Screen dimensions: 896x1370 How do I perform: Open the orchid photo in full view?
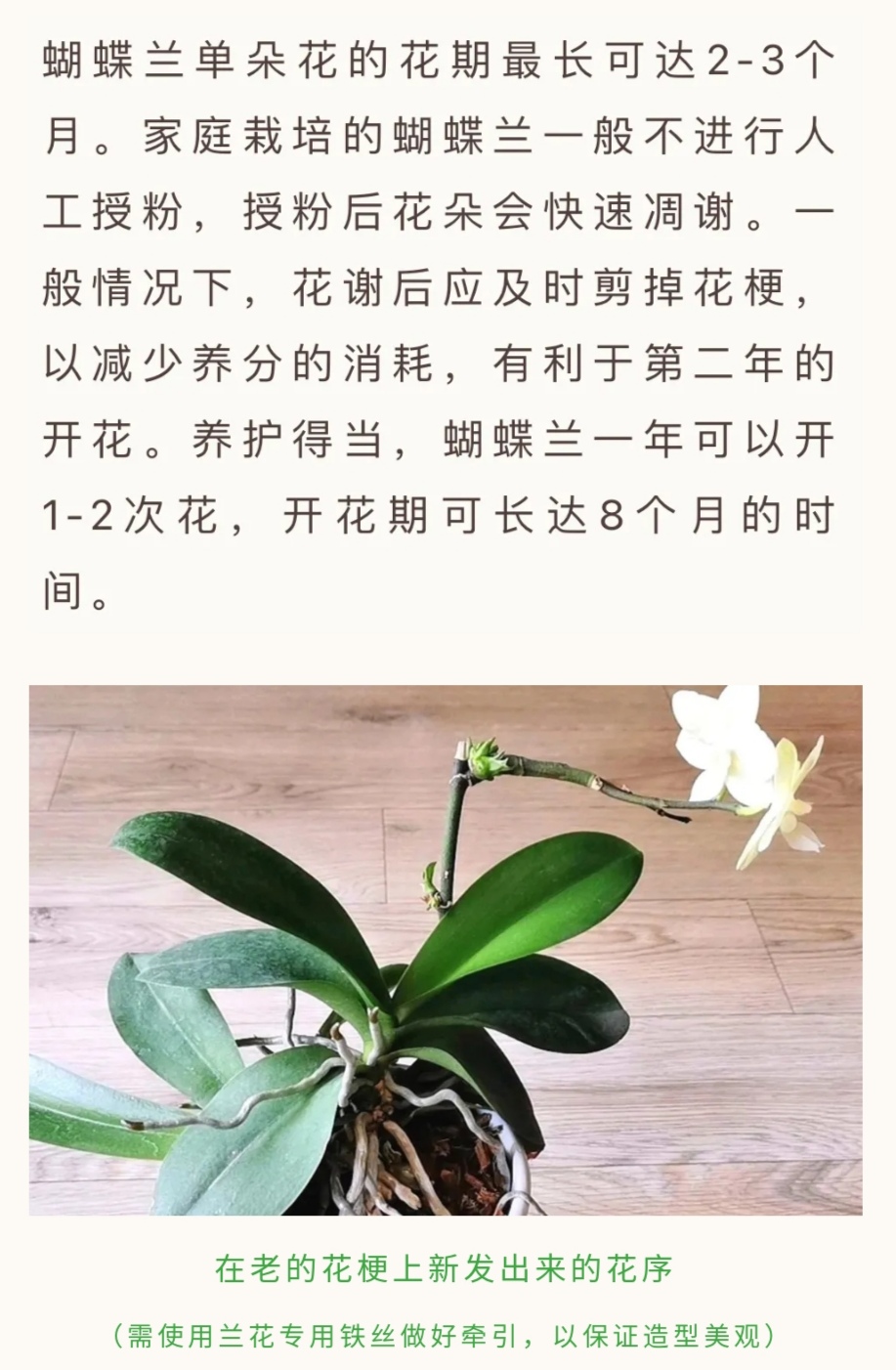coord(446,950)
